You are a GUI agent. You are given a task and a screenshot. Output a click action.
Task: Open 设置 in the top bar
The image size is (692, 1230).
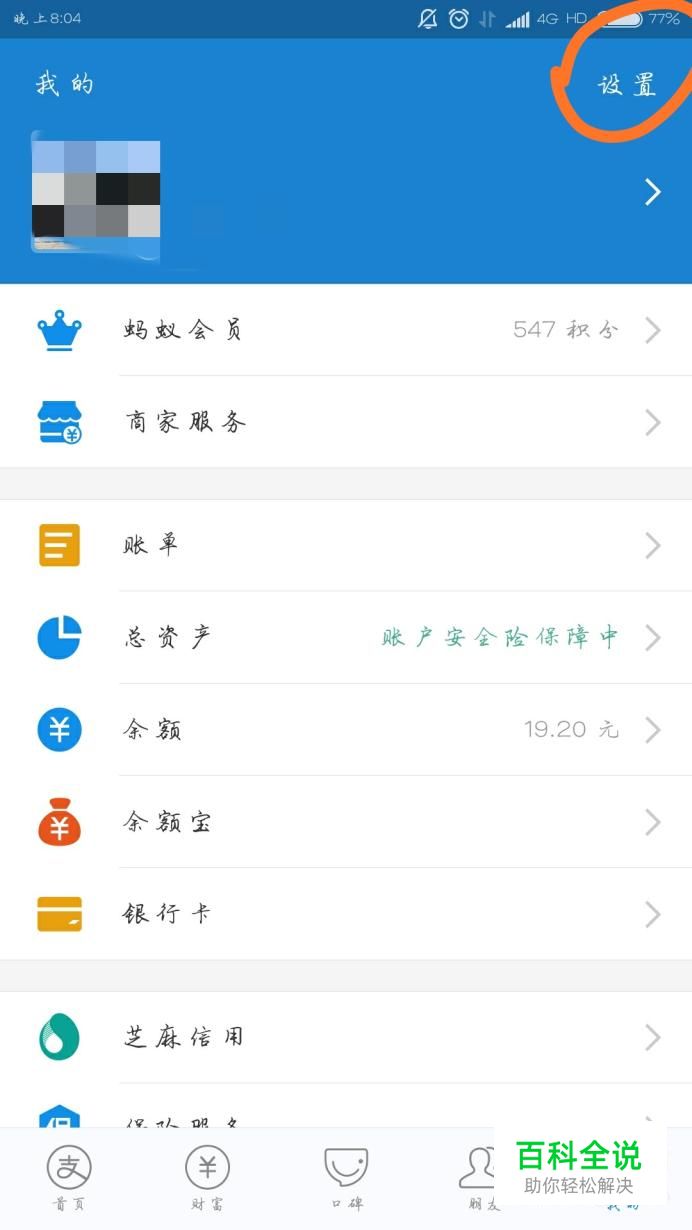[x=627, y=85]
